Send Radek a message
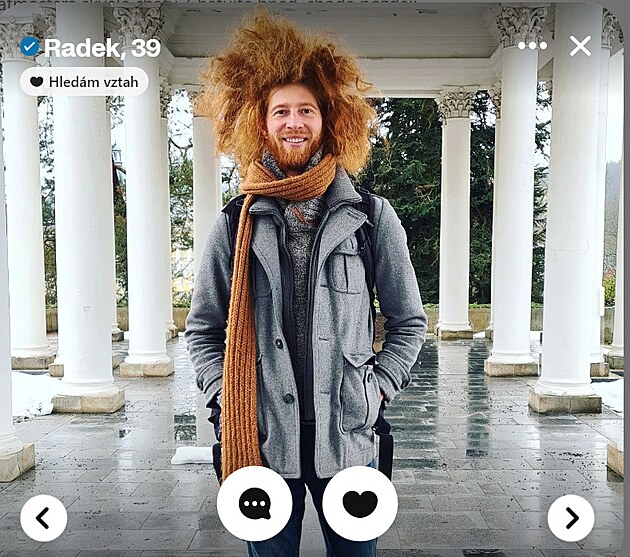The height and width of the screenshot is (557, 630). point(255,503)
